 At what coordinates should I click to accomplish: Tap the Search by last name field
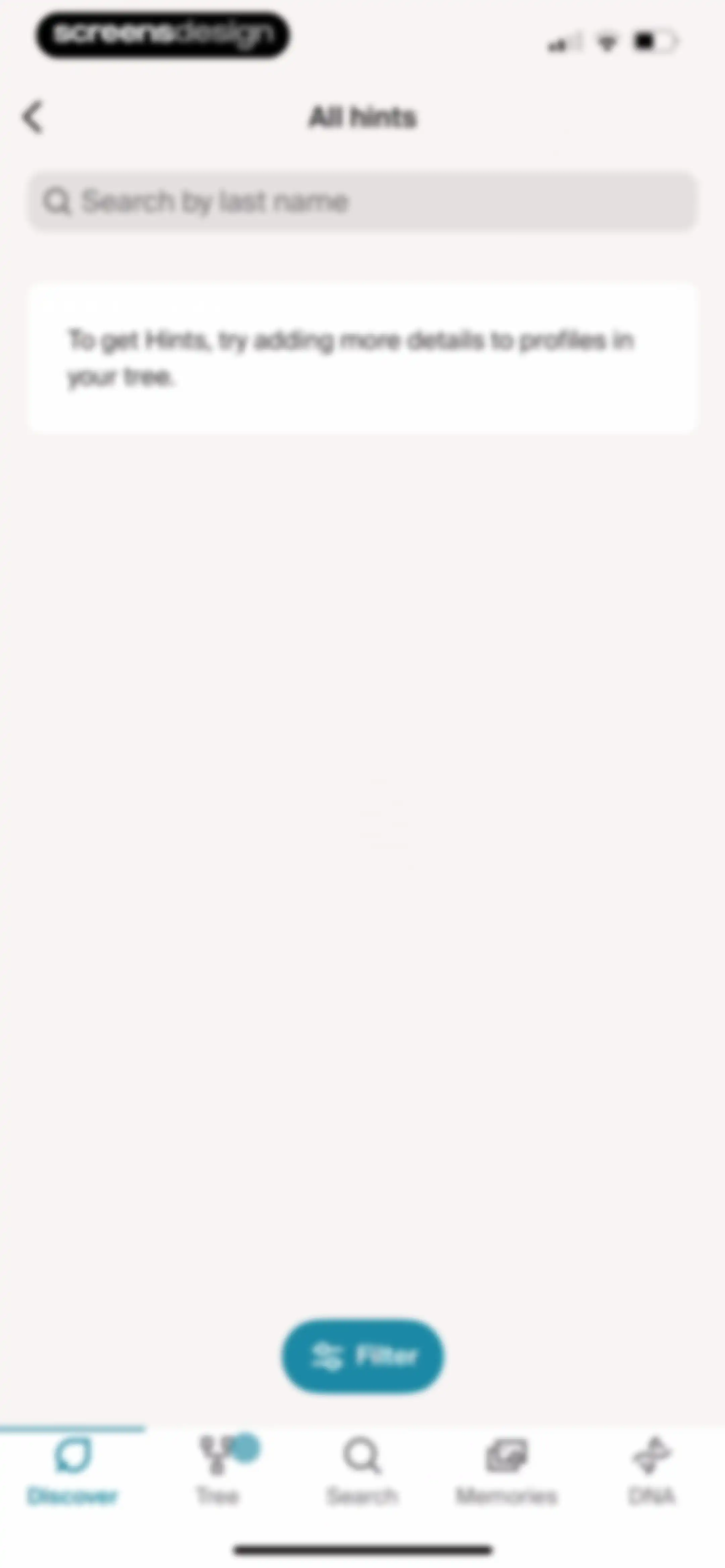coord(362,201)
